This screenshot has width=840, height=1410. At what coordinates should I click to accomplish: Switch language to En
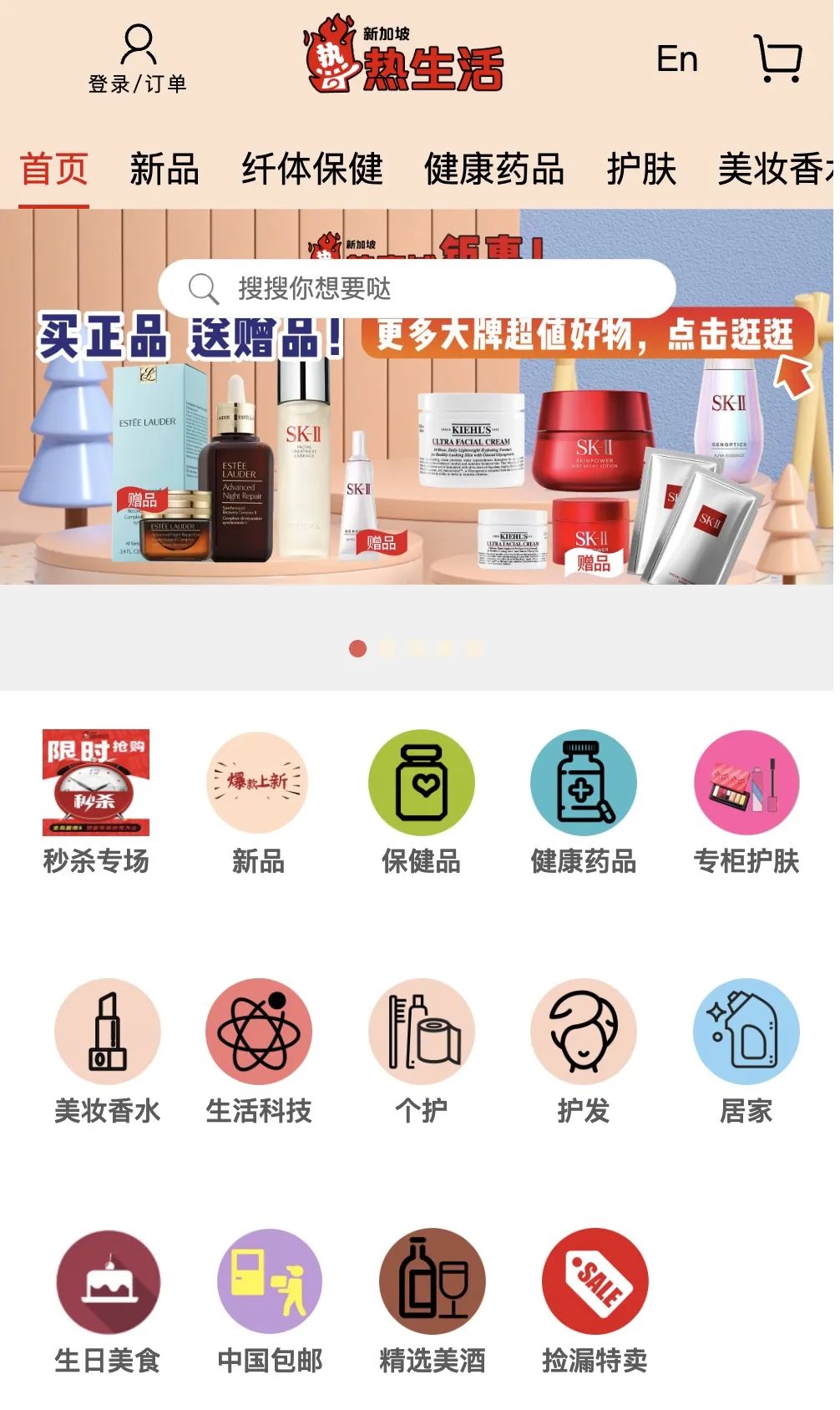(676, 59)
